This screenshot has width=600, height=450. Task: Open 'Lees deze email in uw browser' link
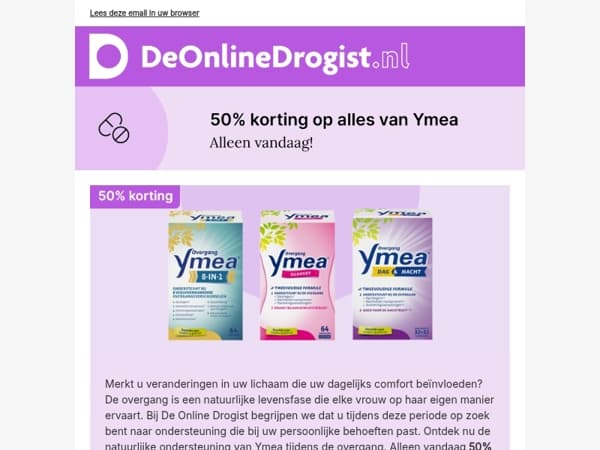tap(144, 13)
